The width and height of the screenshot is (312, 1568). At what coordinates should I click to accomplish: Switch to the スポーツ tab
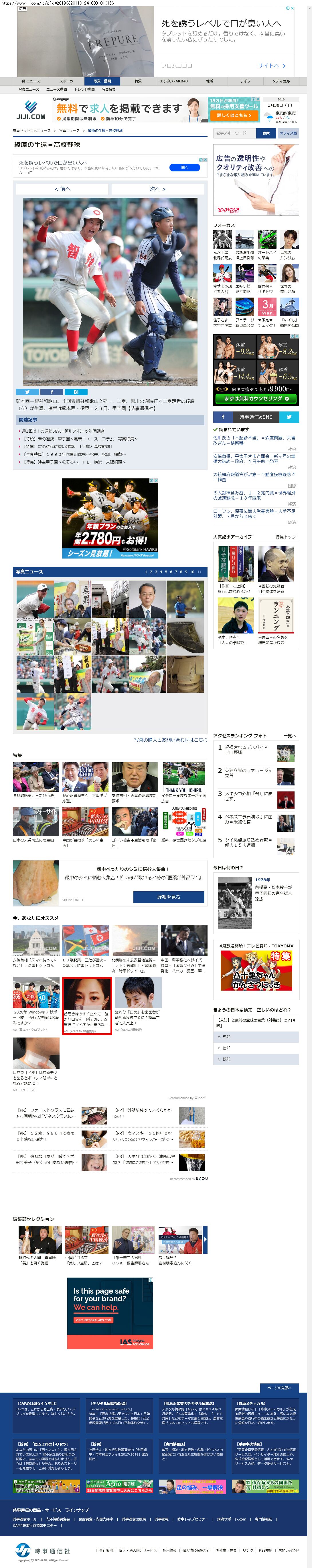[66, 81]
